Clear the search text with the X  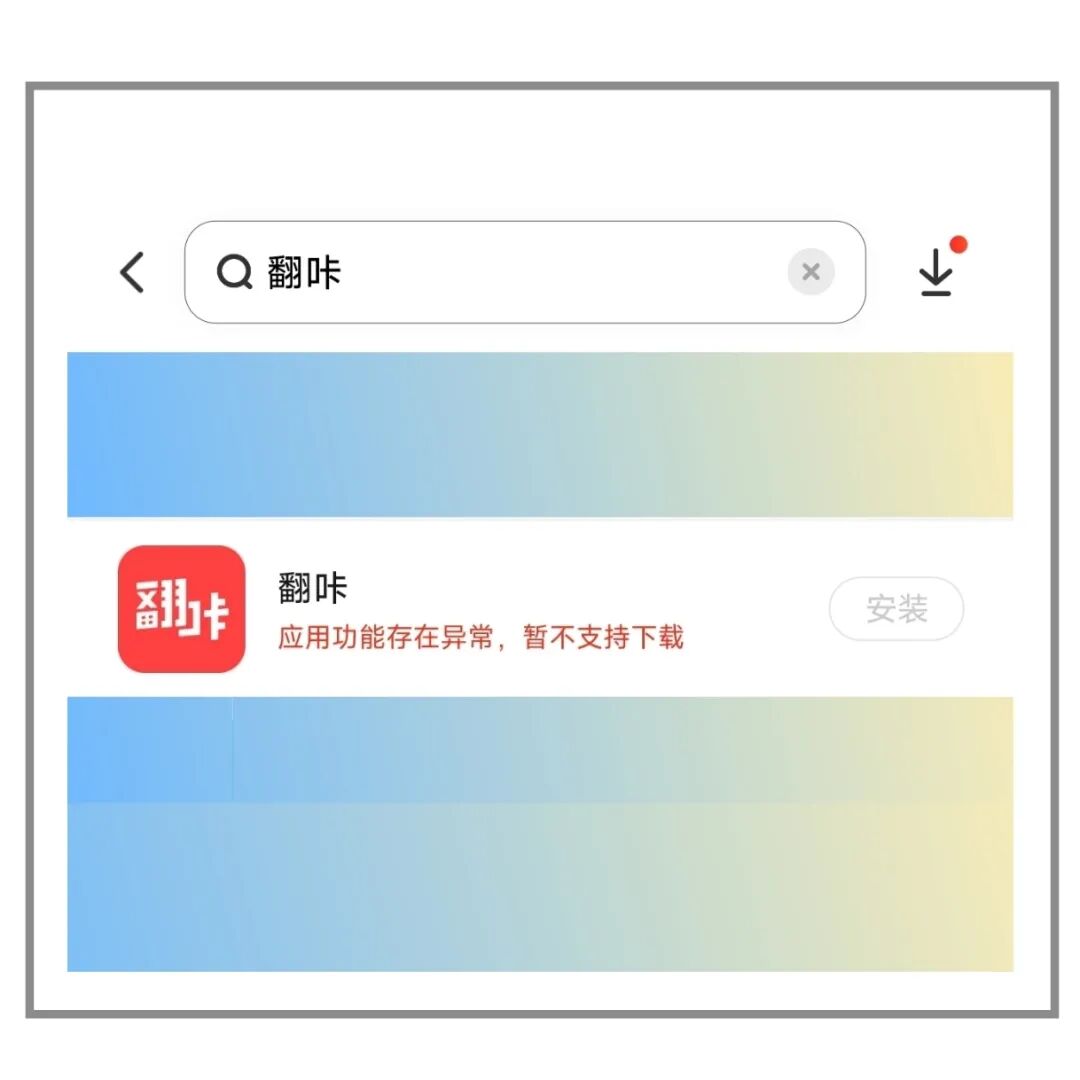click(x=811, y=272)
